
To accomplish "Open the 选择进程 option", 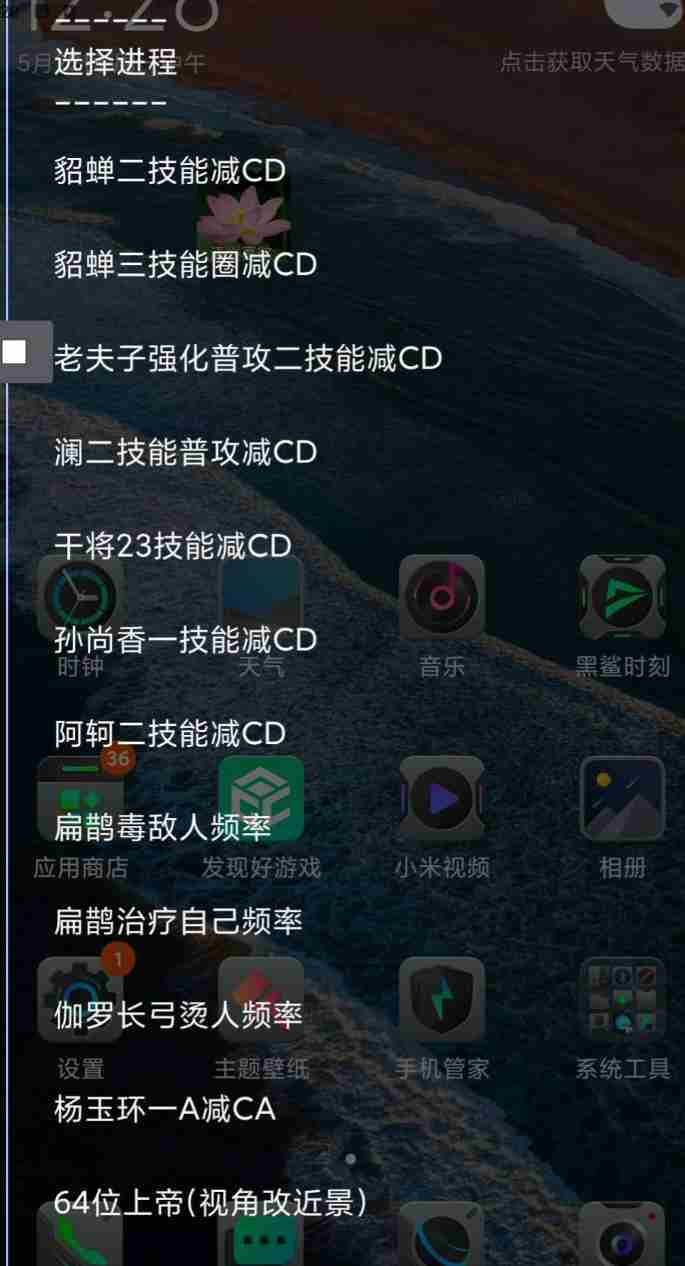I will (116, 62).
